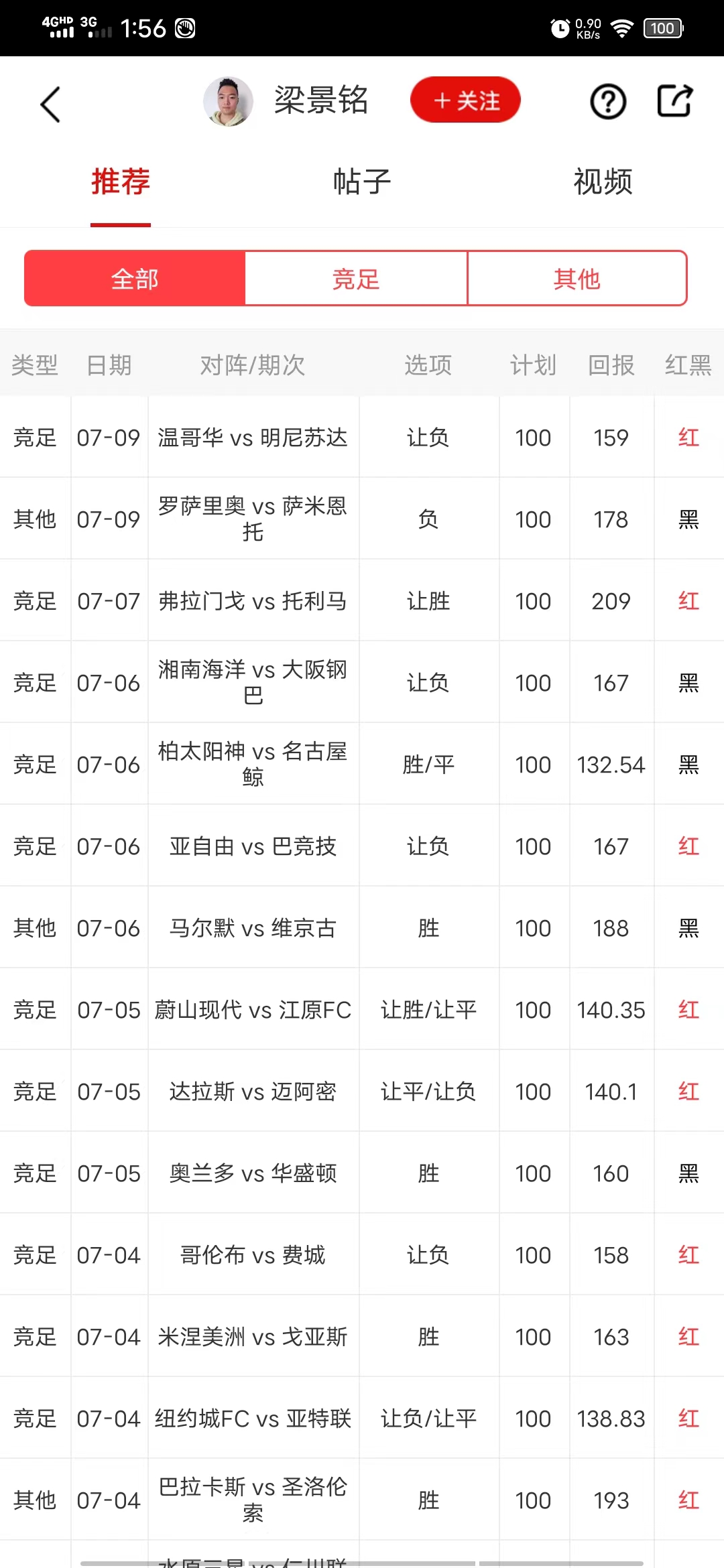
Task: Open 梁景铭's profile avatar
Action: tap(228, 101)
